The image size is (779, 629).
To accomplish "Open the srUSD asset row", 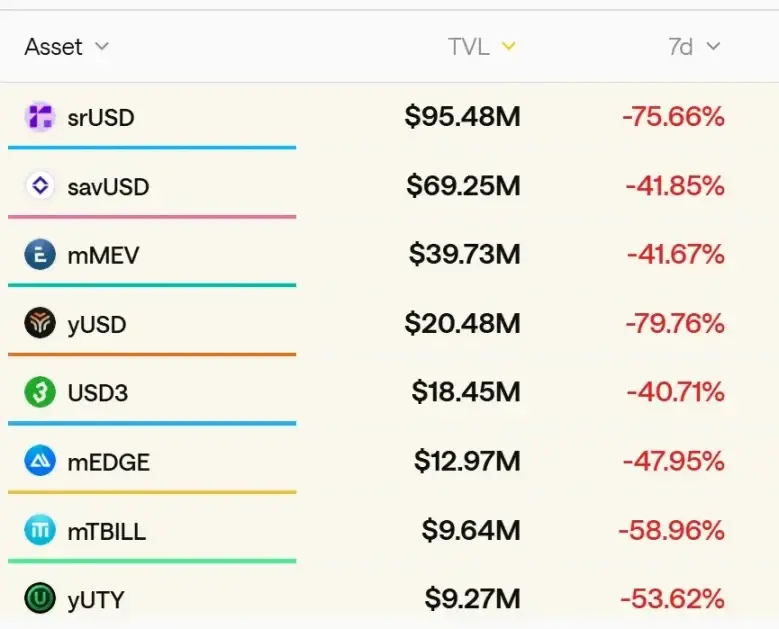I will click(x=100, y=117).
